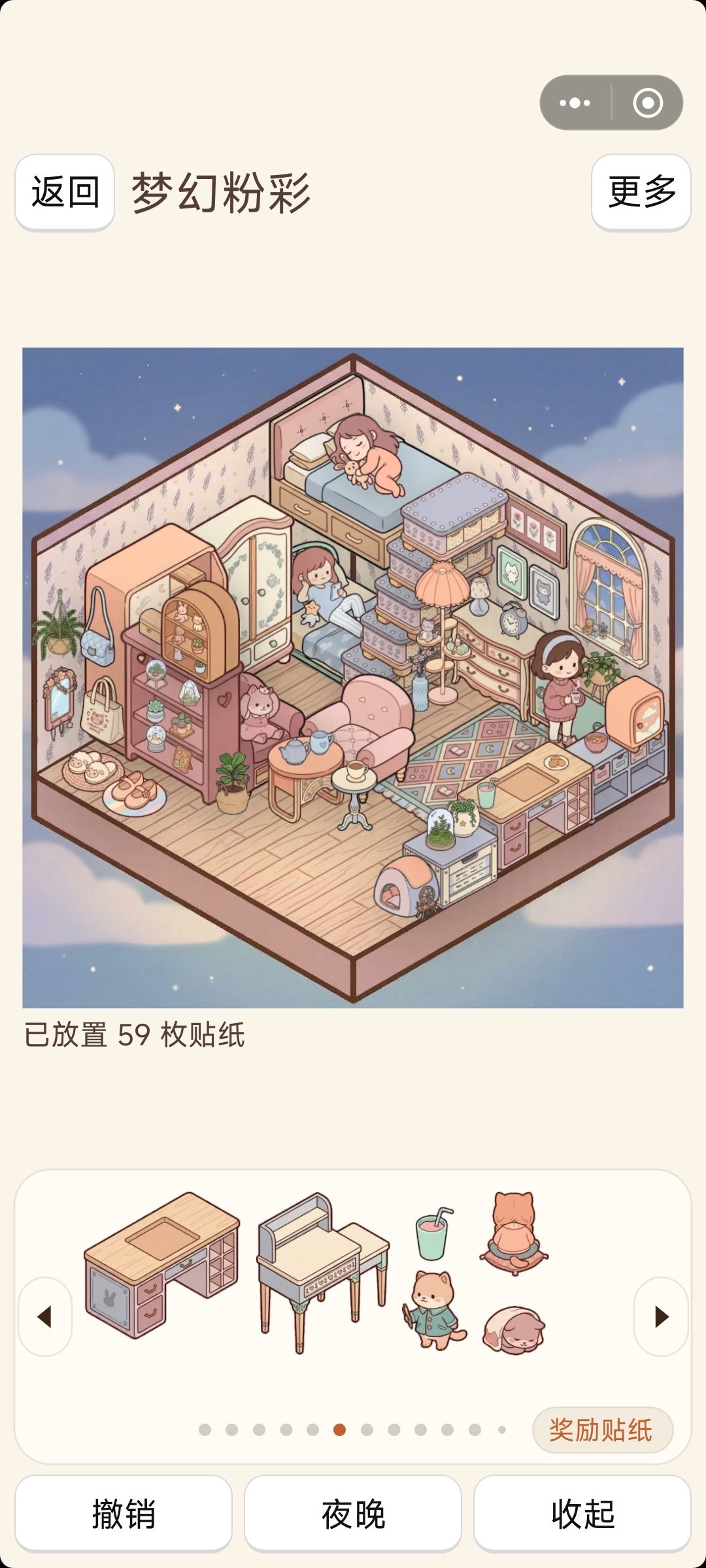This screenshot has width=706, height=1568.
Task: Select the wooden desk sticker
Action: coord(162,1265)
